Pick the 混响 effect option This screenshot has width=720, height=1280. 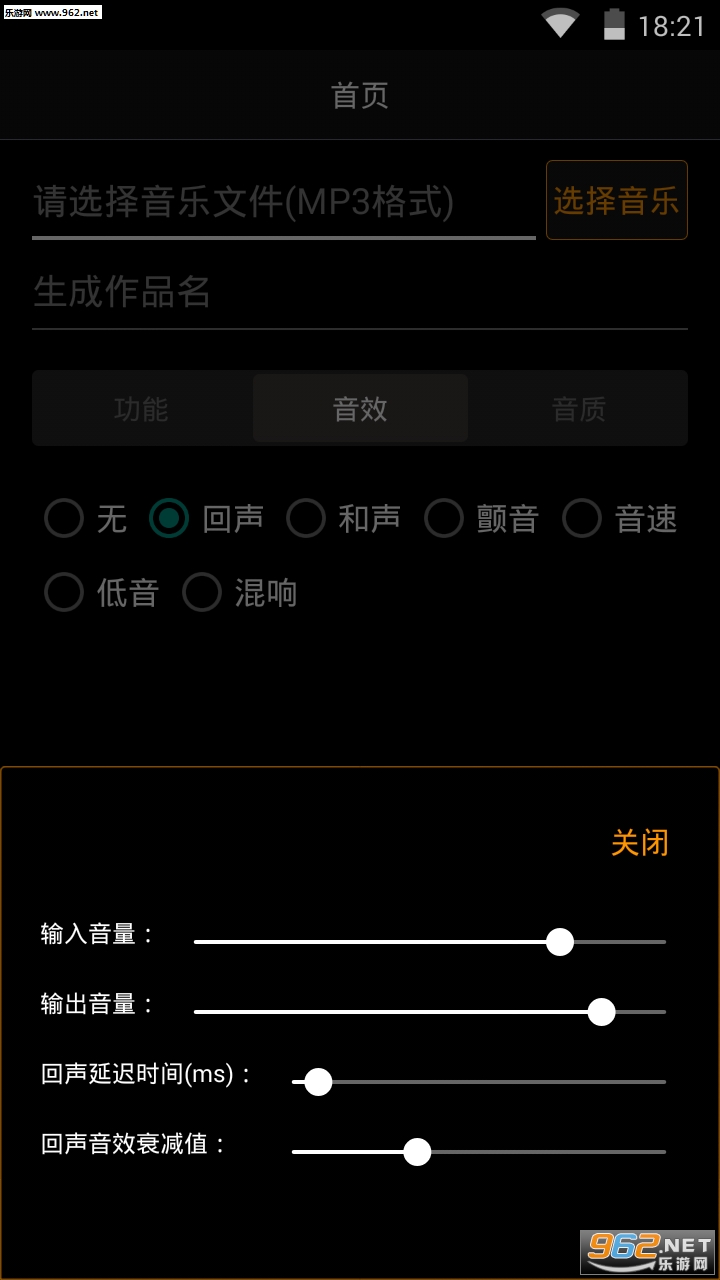pos(240,592)
